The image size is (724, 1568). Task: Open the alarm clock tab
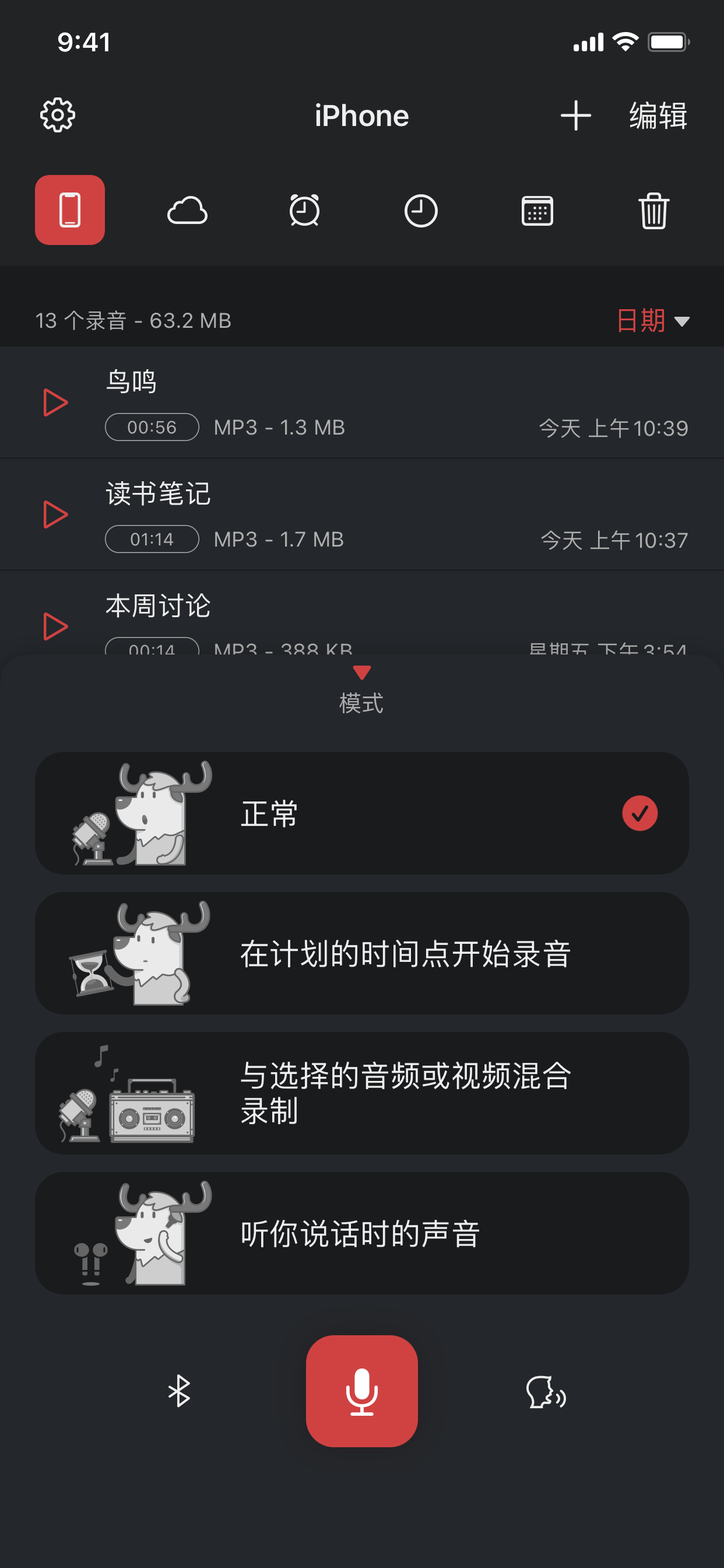(304, 211)
